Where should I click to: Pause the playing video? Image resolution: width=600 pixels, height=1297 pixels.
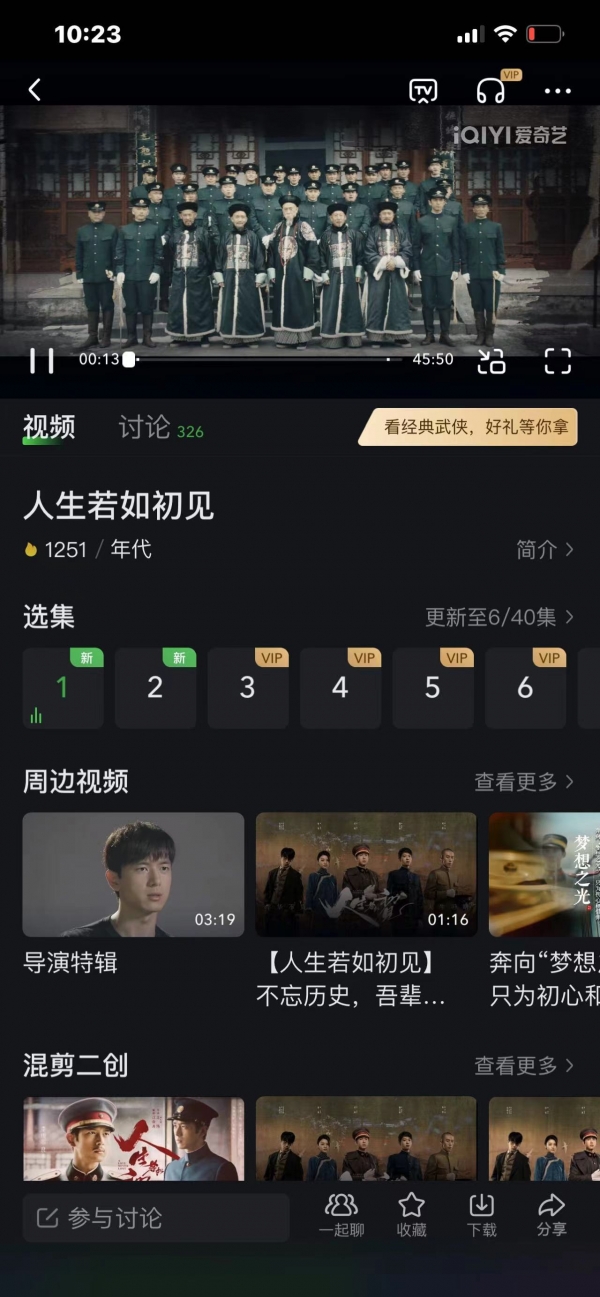(41, 360)
